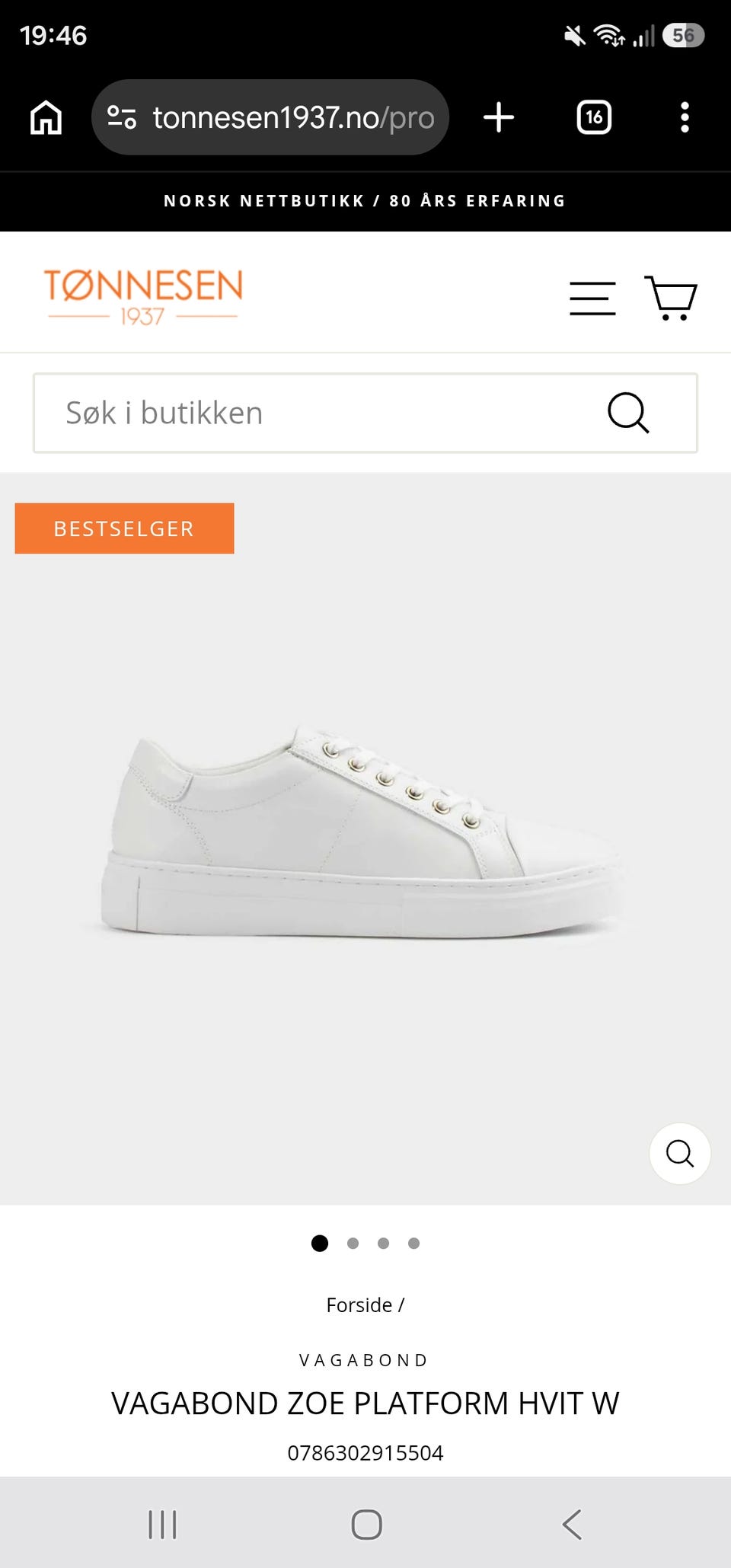
Task: Go back with the system back button
Action: [x=572, y=1524]
